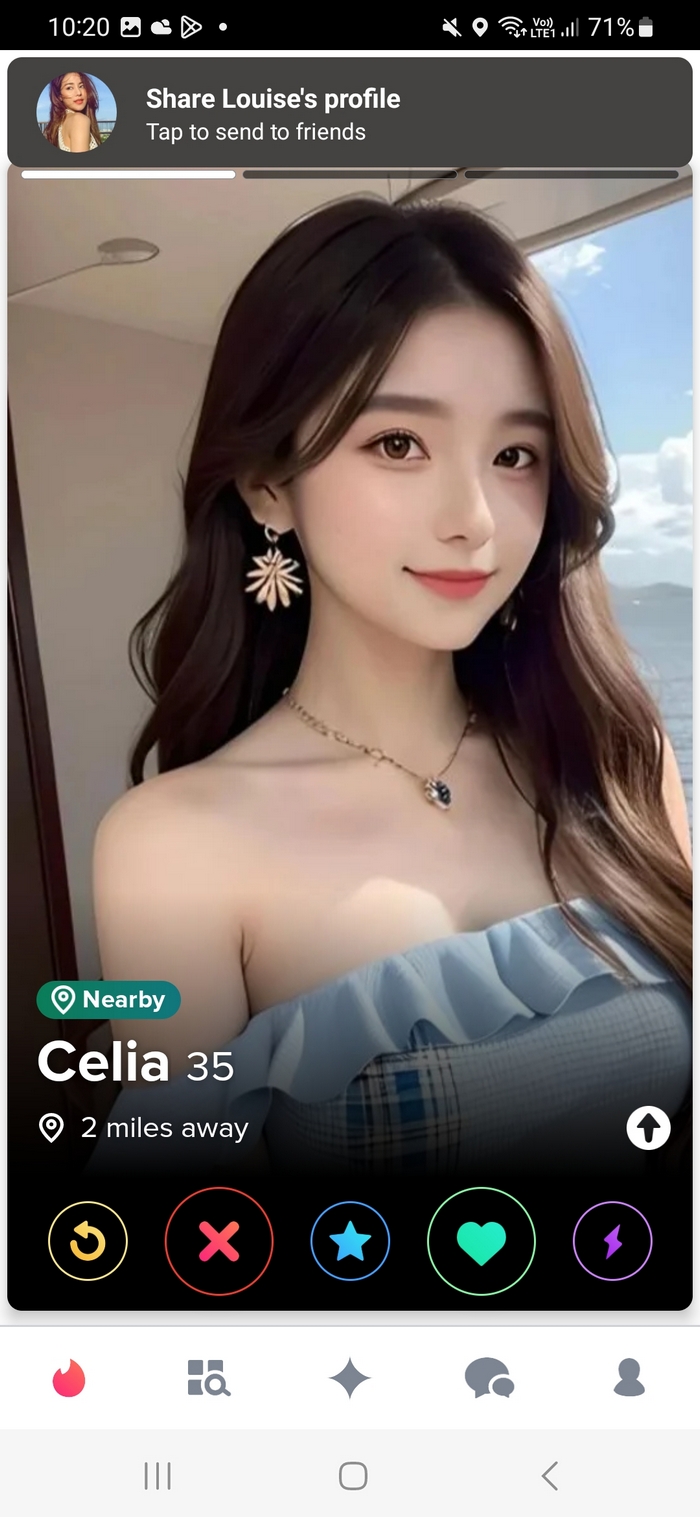
Task: Send Celia a Super Like star
Action: (x=350, y=1242)
